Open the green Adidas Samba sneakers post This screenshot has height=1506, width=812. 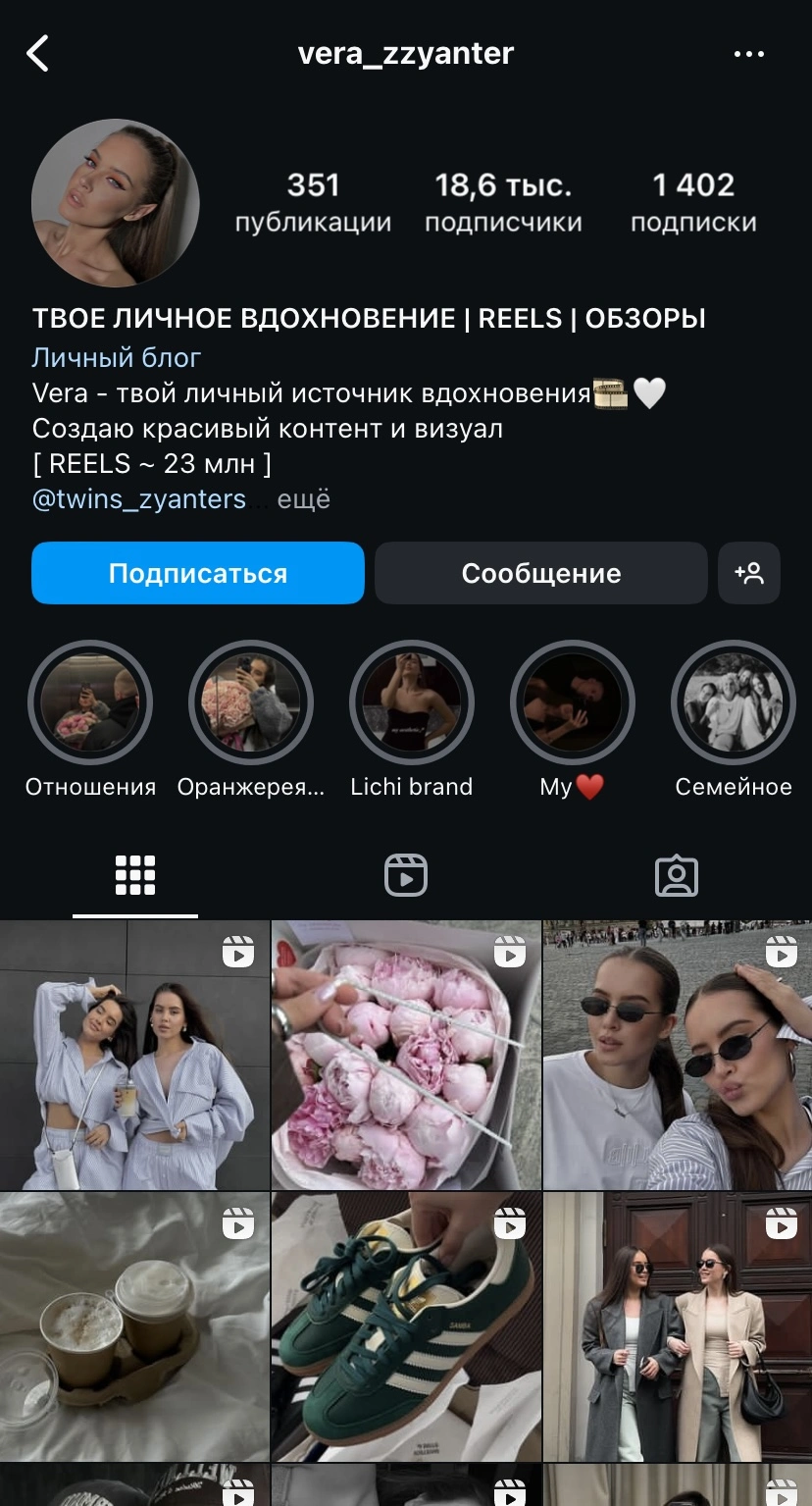[406, 1327]
